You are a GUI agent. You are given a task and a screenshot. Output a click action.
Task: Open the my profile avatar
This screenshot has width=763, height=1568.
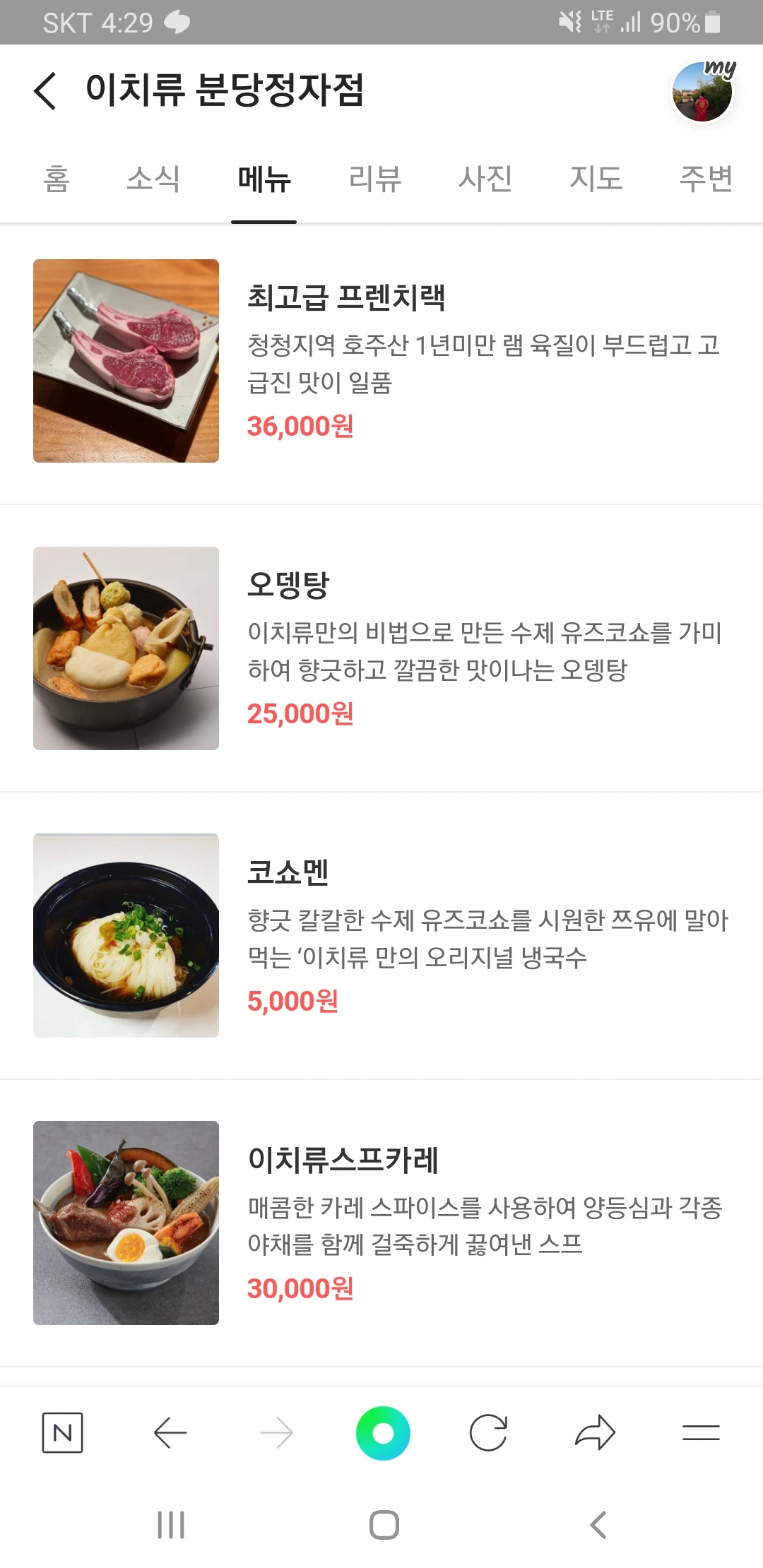click(702, 93)
